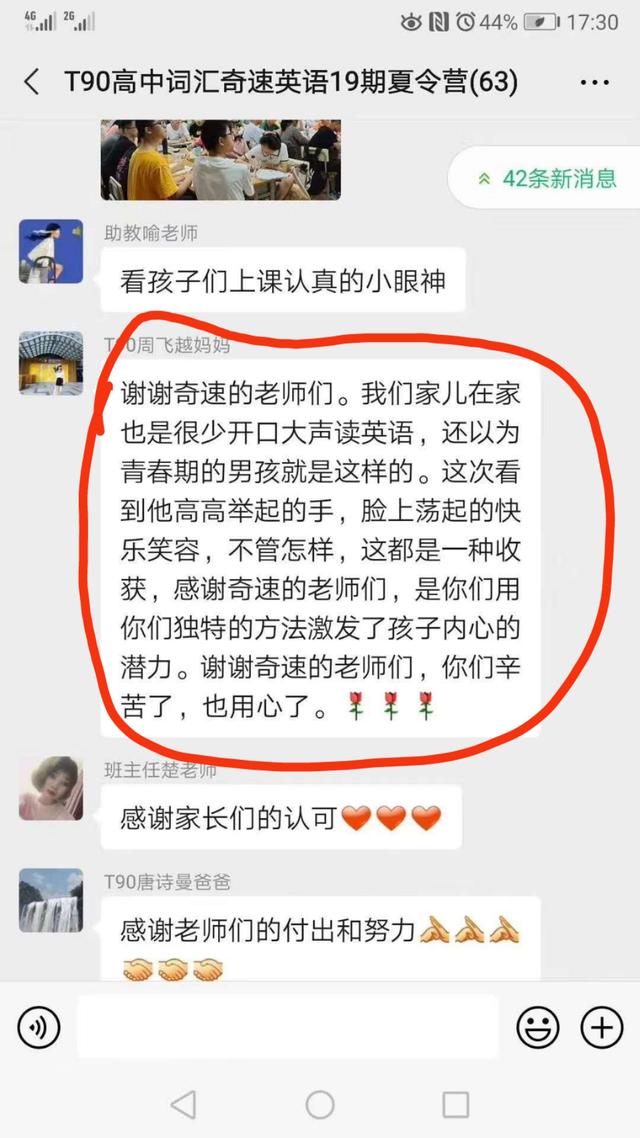Open the shared classroom photo

[x=220, y=159]
